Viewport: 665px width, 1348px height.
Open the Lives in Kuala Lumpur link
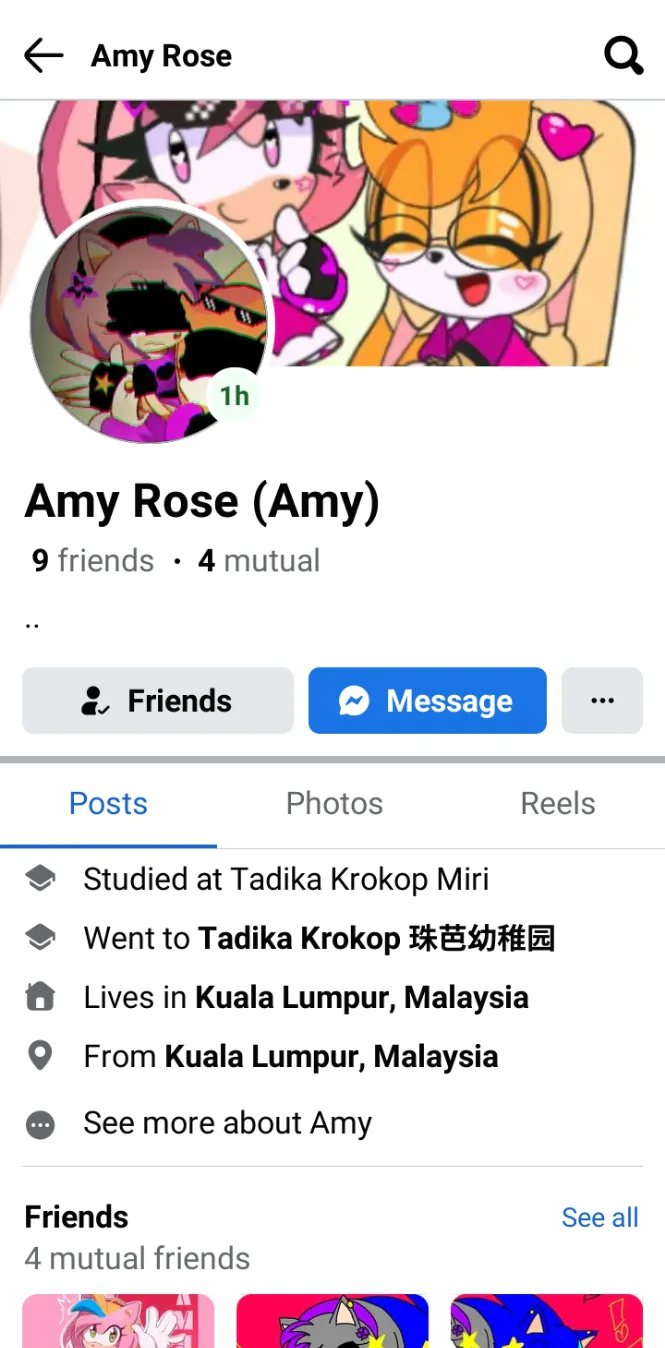pos(361,997)
